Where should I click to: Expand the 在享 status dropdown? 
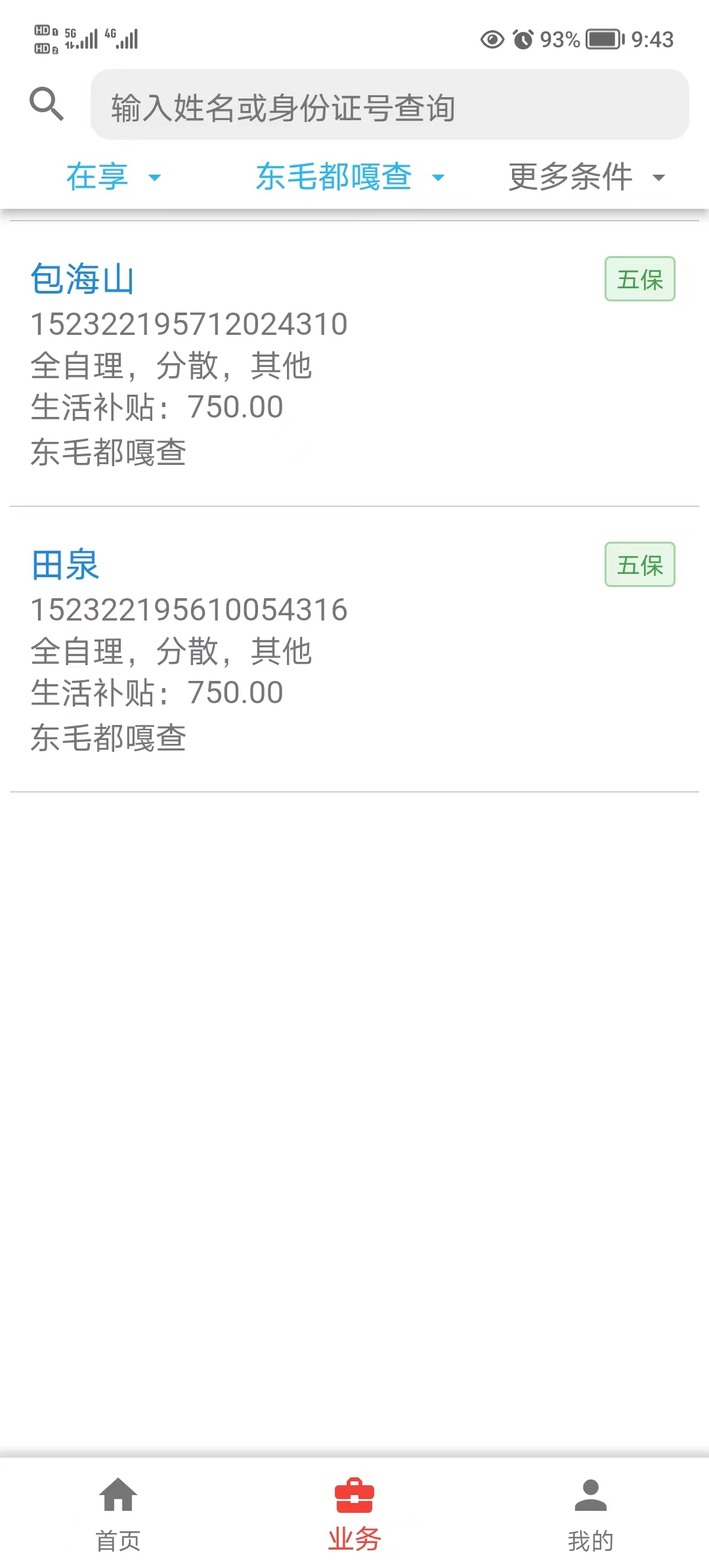coord(113,177)
